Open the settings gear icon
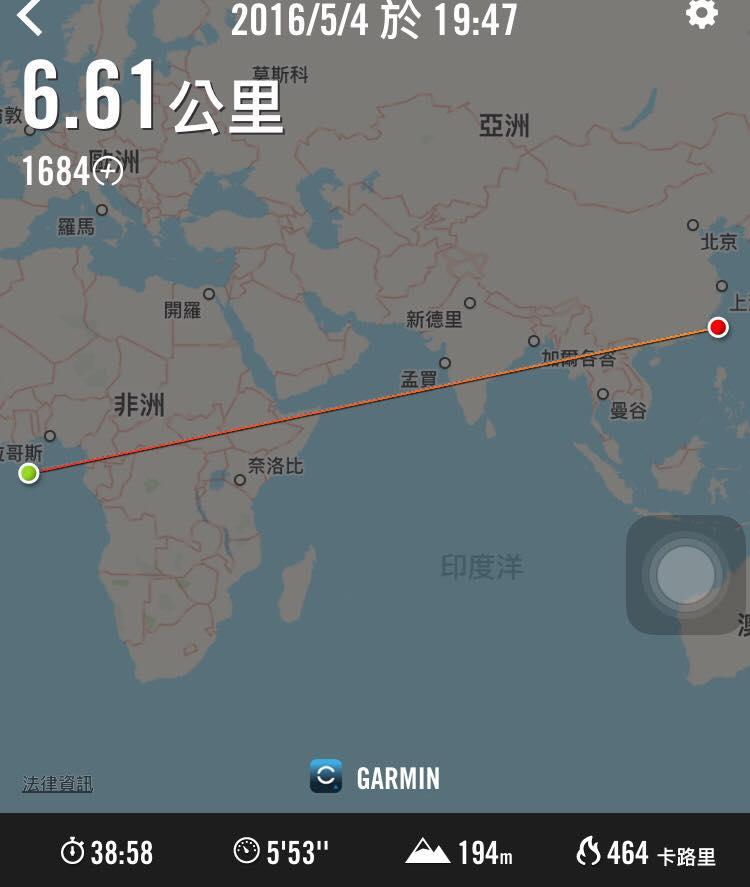 (701, 15)
